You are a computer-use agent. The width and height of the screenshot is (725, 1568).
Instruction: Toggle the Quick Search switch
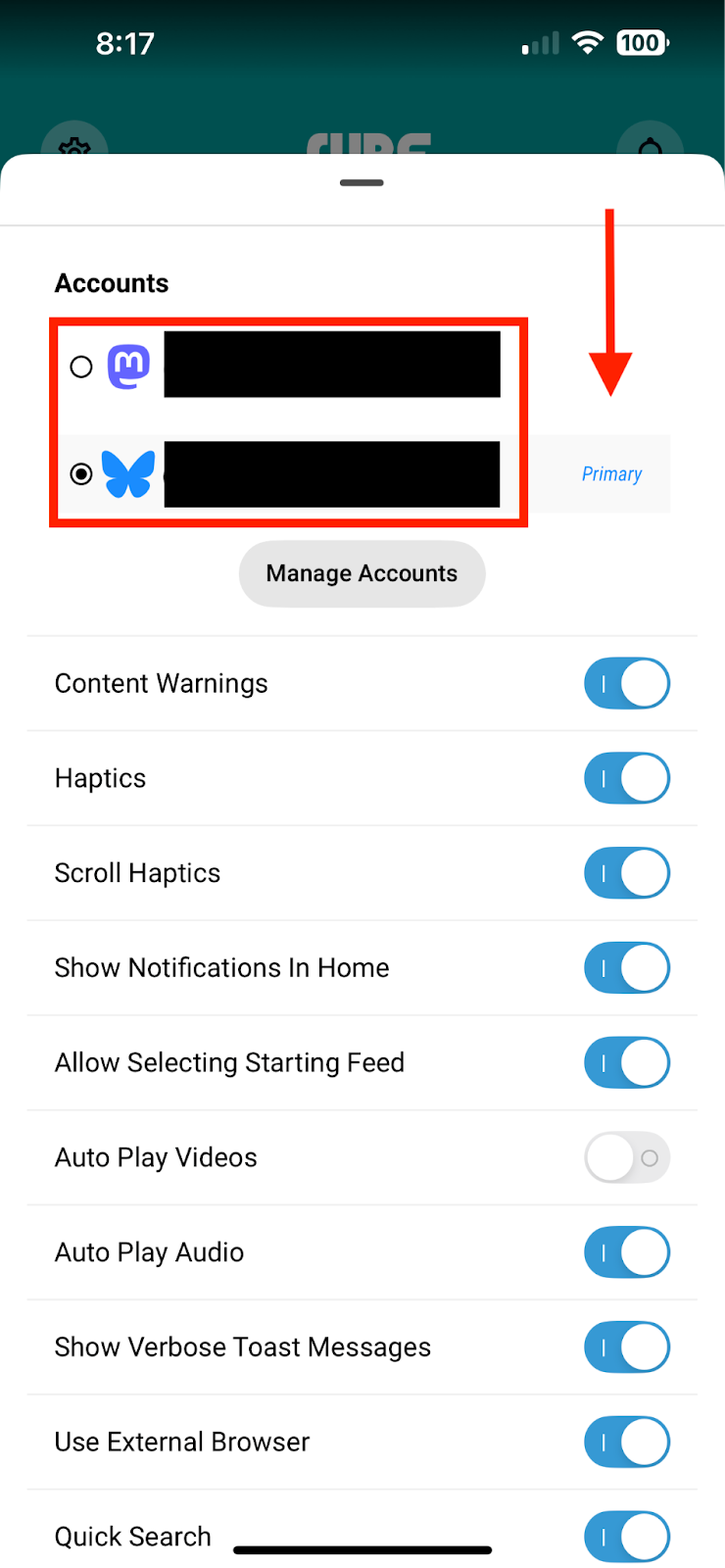click(627, 1537)
